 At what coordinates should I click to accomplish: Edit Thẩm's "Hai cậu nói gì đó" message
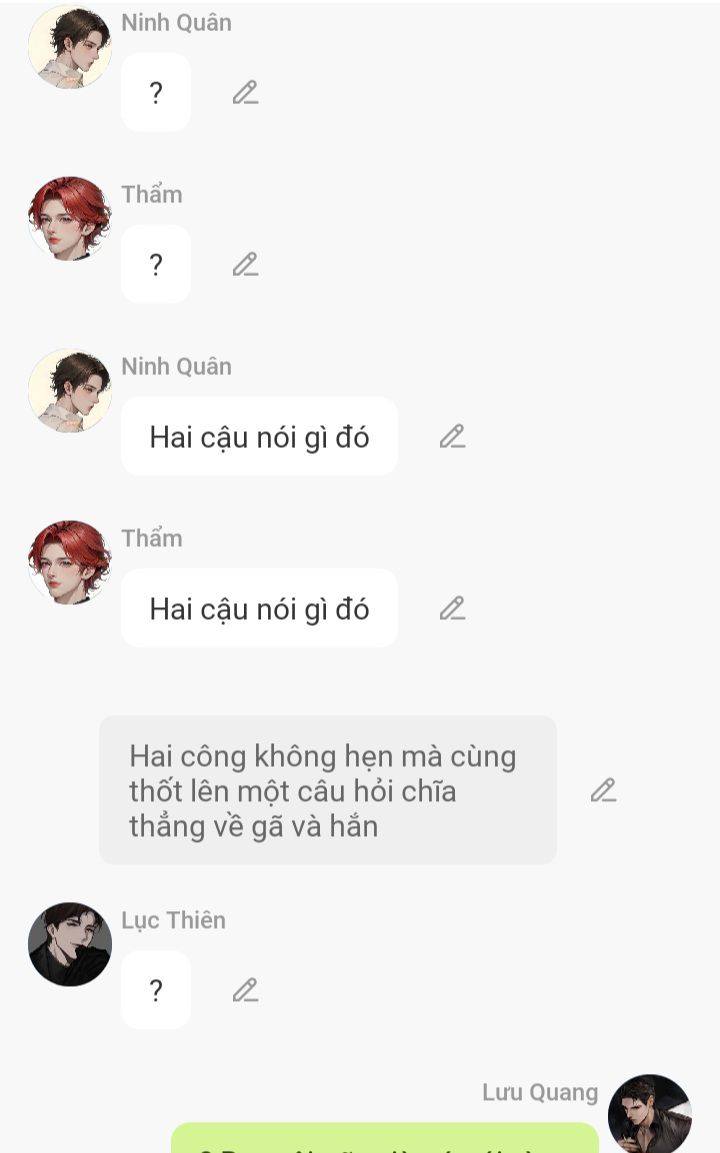click(x=452, y=609)
